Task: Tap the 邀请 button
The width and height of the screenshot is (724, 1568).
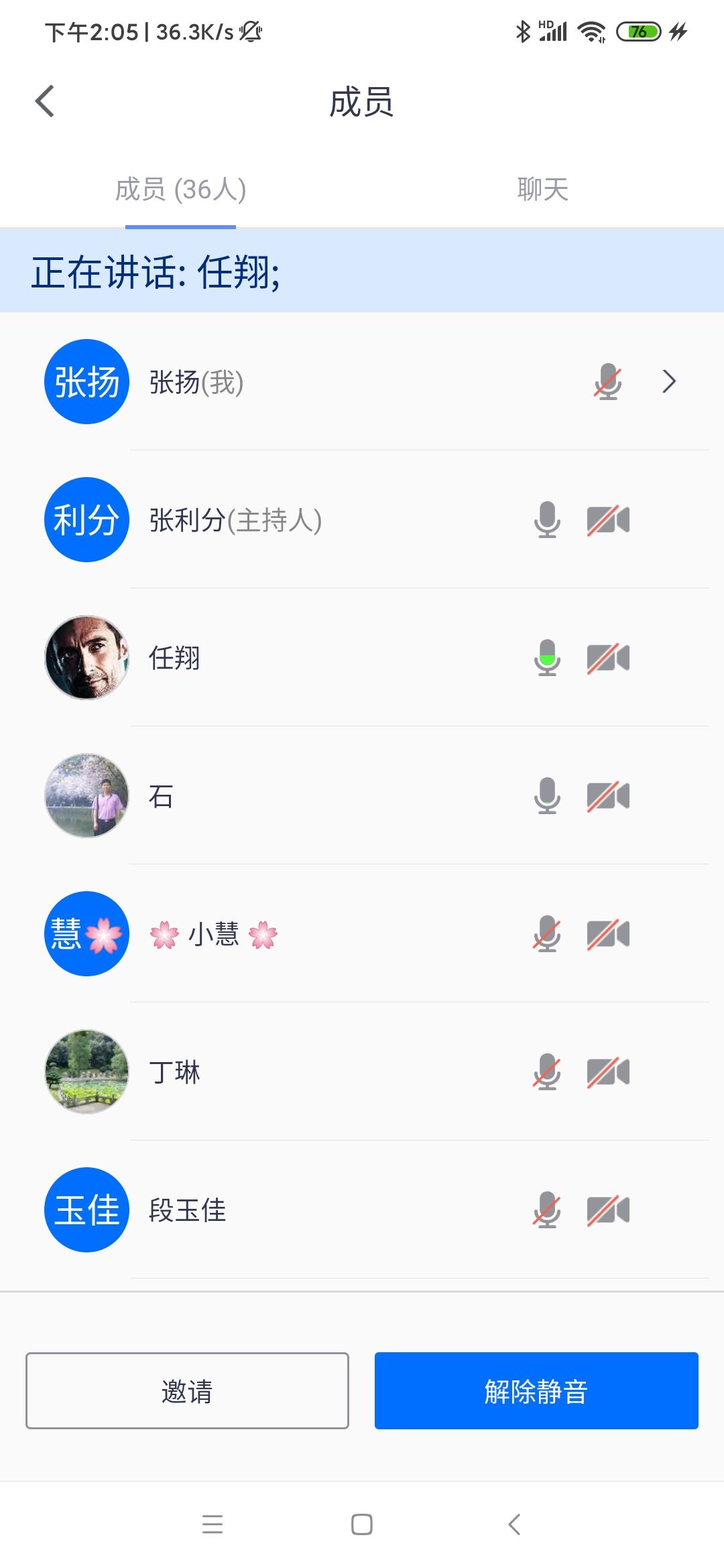Action: 187,1391
